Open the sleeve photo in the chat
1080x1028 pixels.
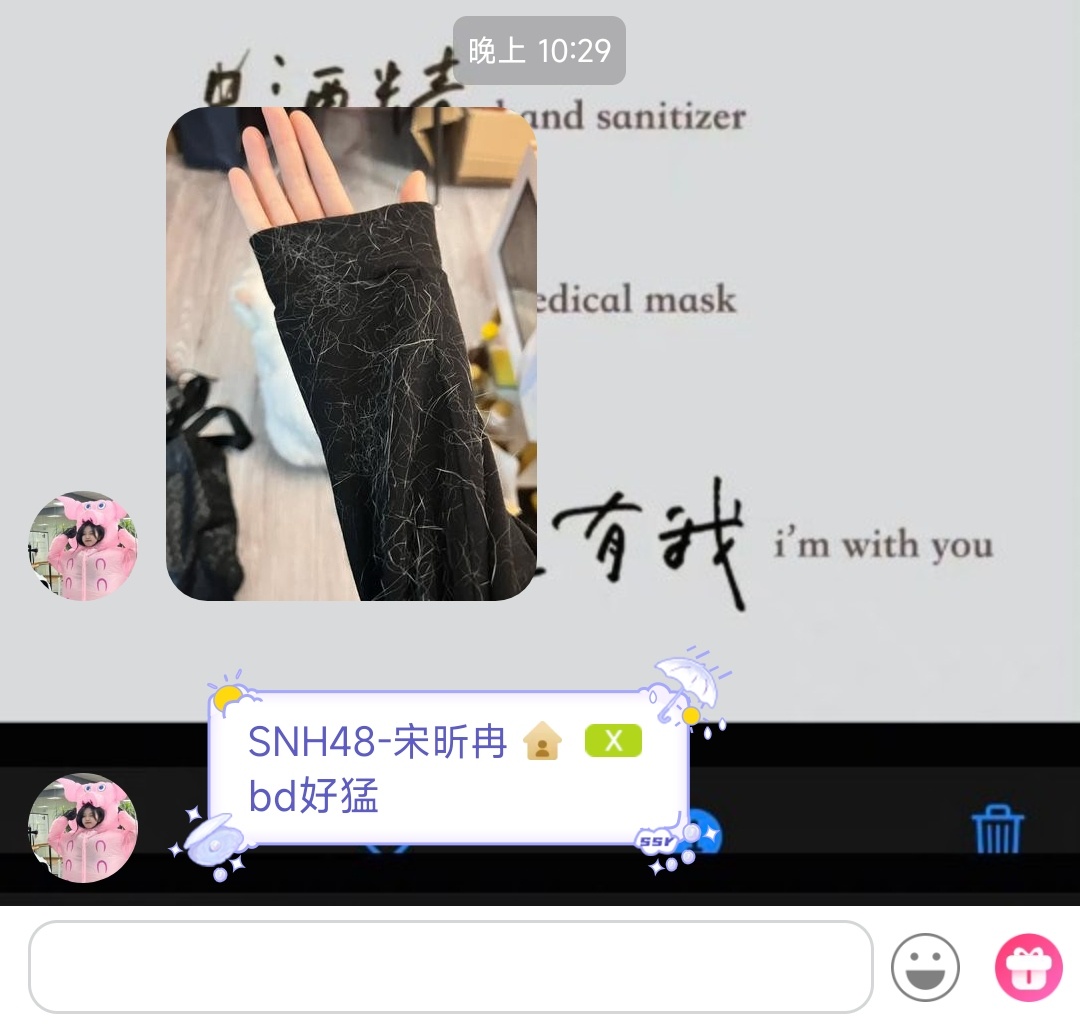351,353
